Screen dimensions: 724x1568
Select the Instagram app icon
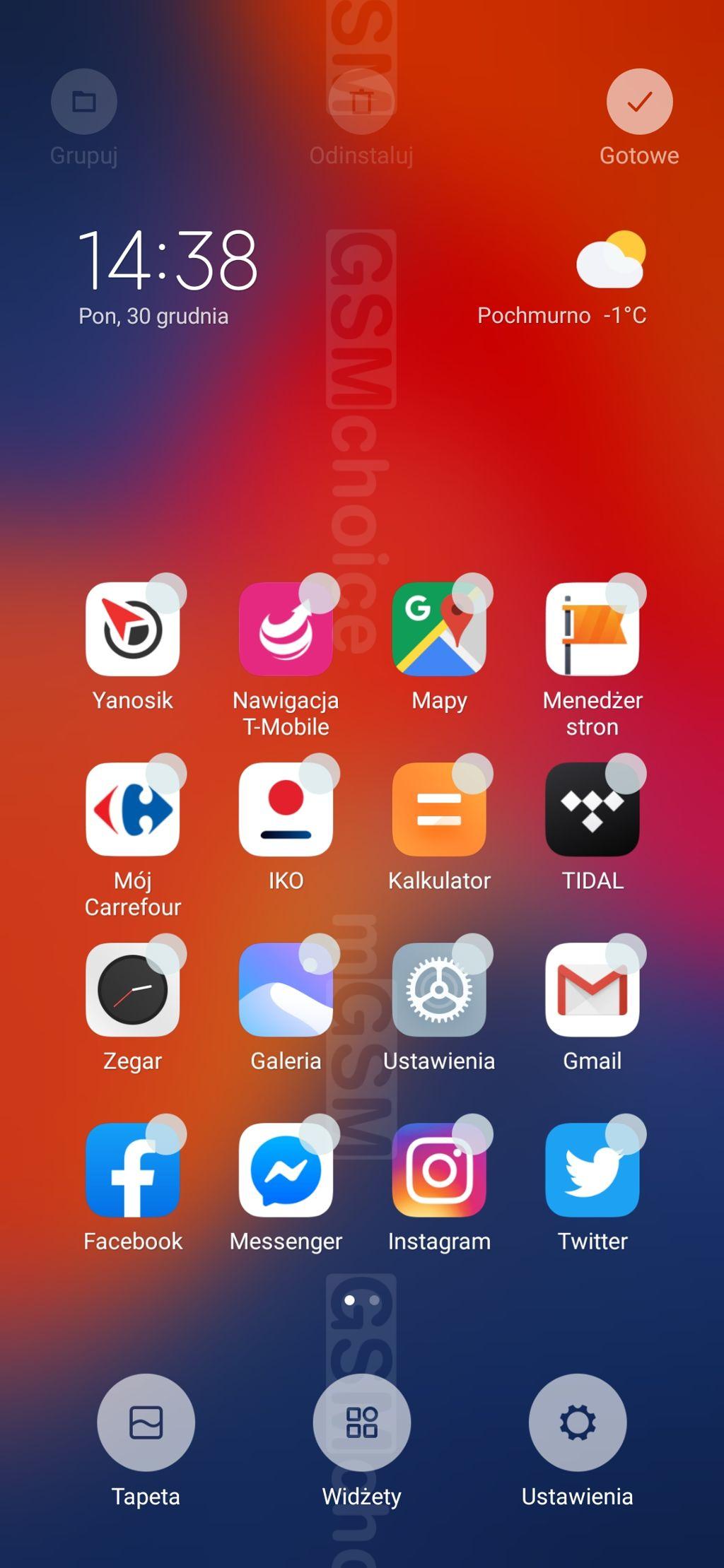[439, 1169]
